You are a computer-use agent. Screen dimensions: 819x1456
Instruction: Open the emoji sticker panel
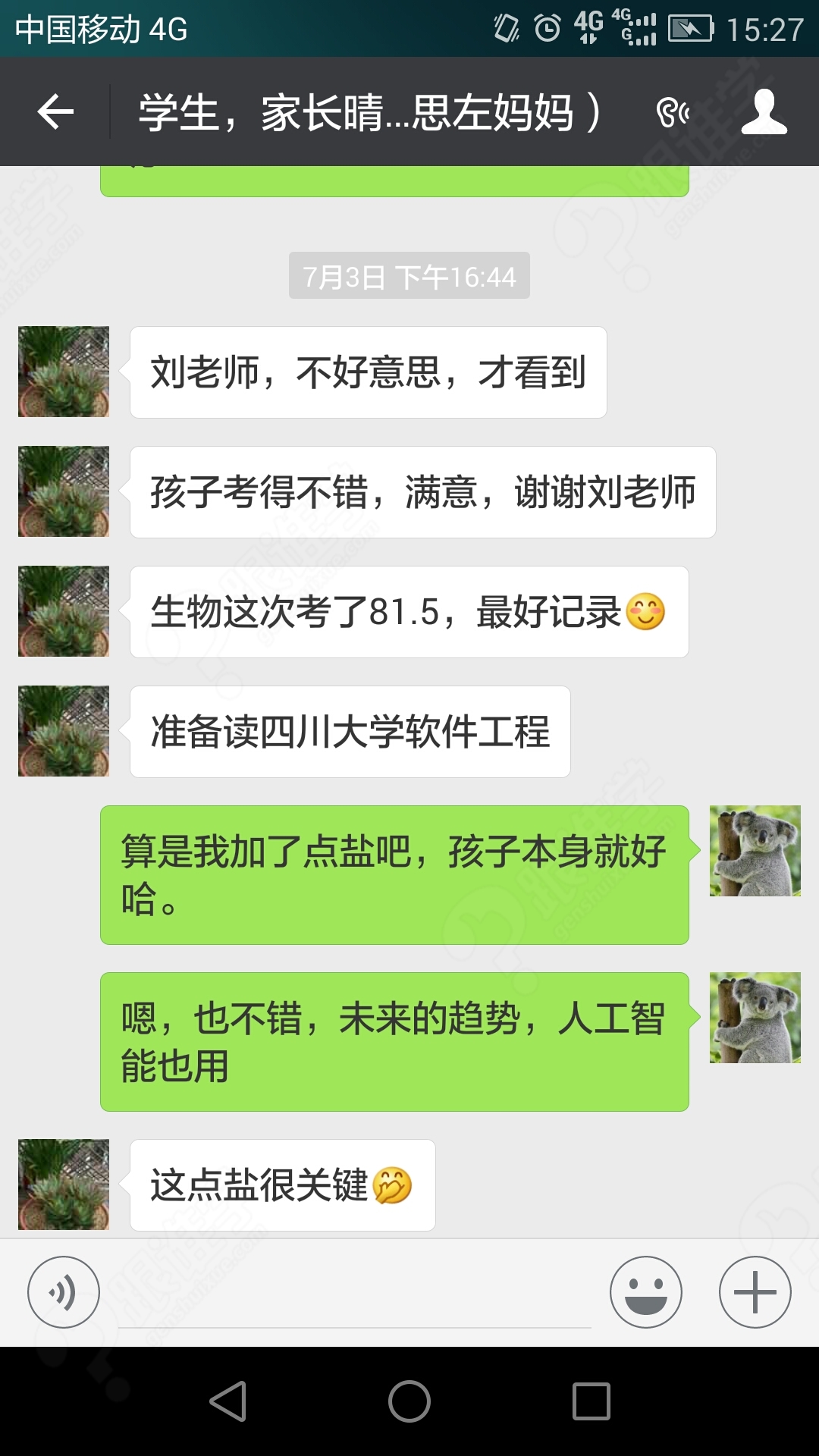tap(646, 1292)
